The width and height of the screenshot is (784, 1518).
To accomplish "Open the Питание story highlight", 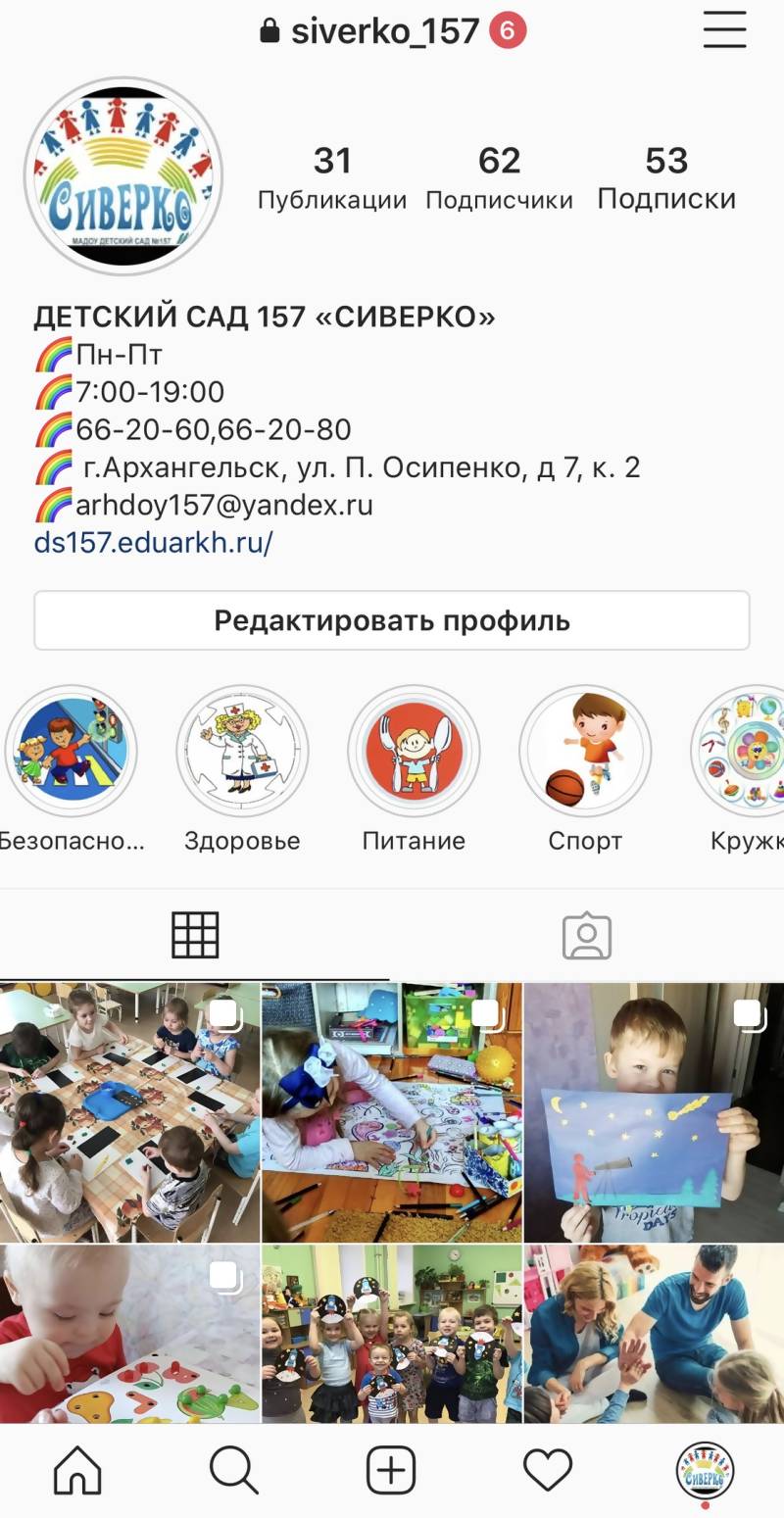I will (414, 753).
